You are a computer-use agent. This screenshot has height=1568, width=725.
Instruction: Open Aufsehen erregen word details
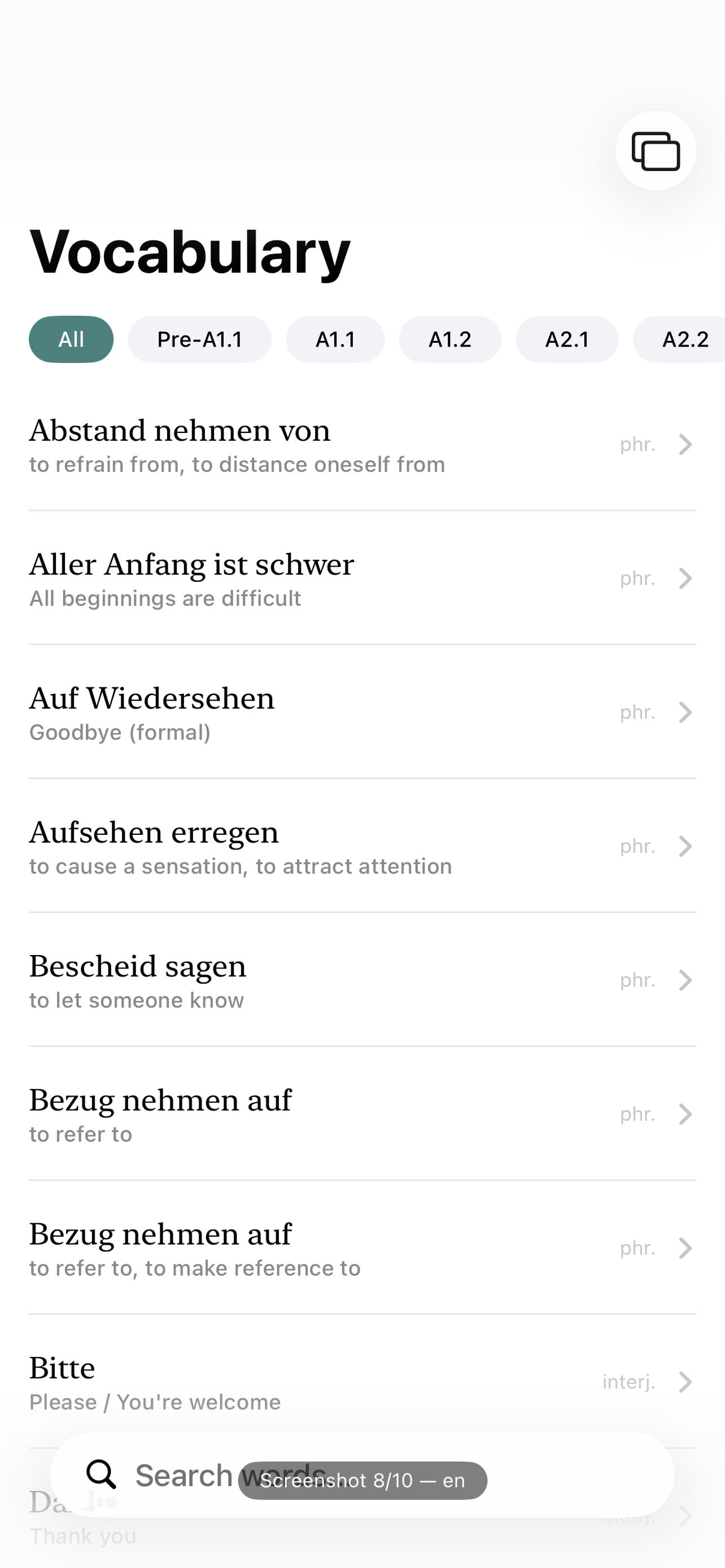[362, 847]
